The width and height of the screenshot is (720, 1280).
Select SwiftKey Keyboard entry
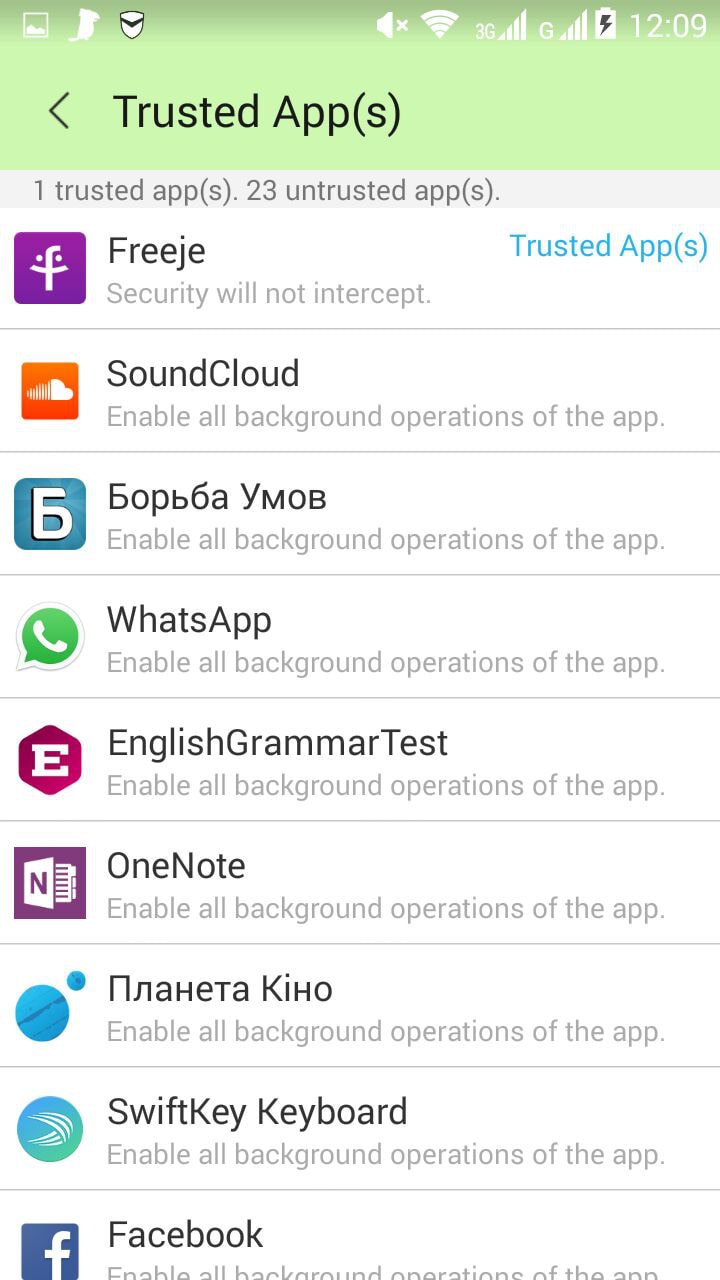[360, 1129]
